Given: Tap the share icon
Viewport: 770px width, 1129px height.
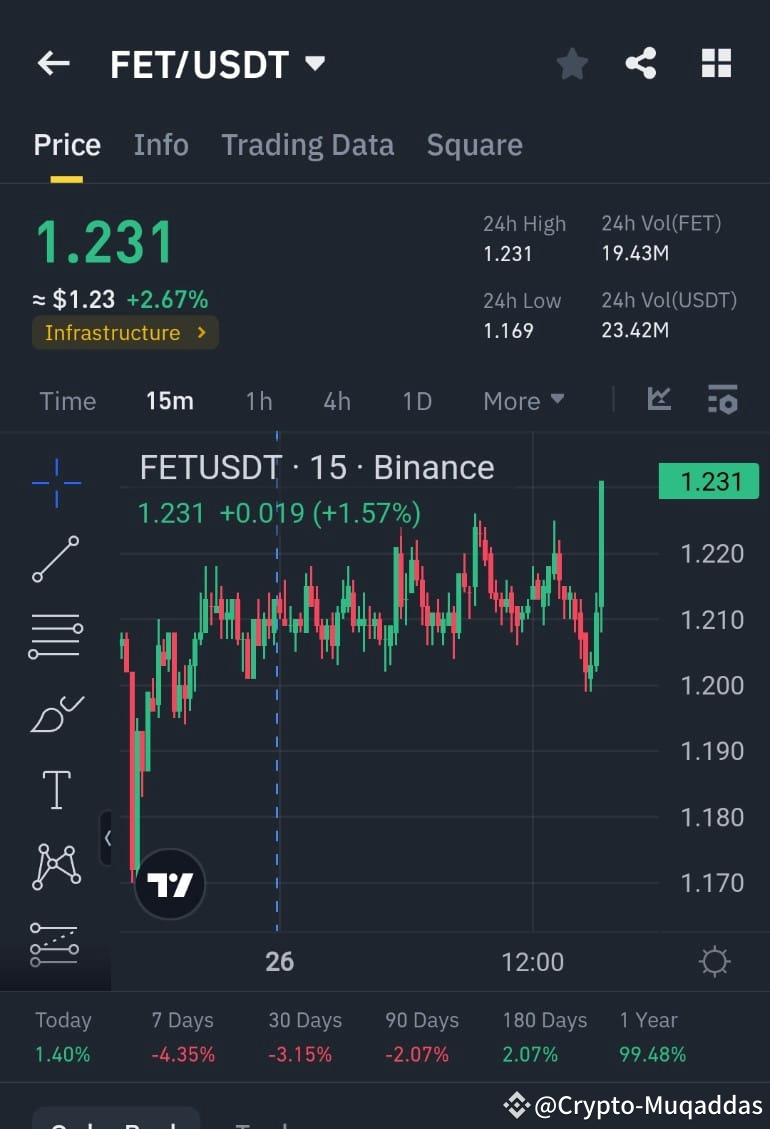Looking at the screenshot, I should click(641, 63).
